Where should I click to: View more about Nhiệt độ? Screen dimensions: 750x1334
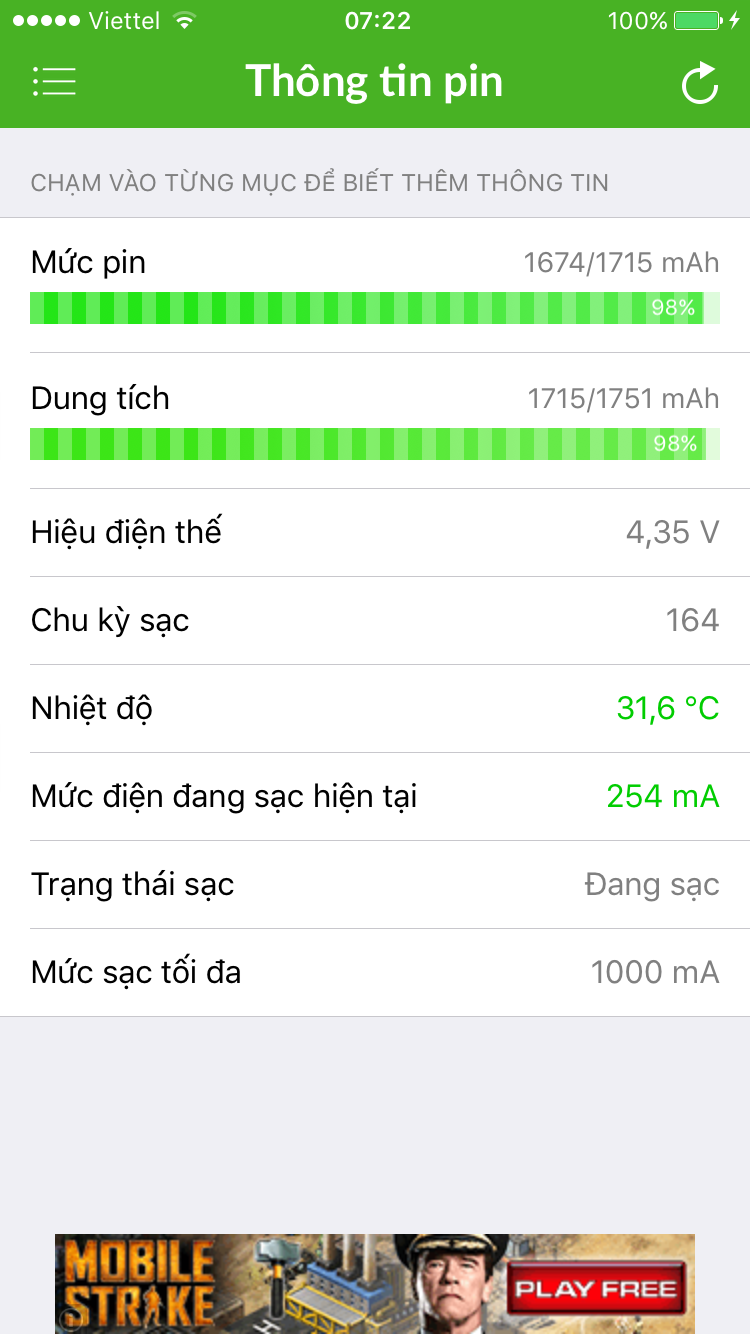[x=375, y=709]
